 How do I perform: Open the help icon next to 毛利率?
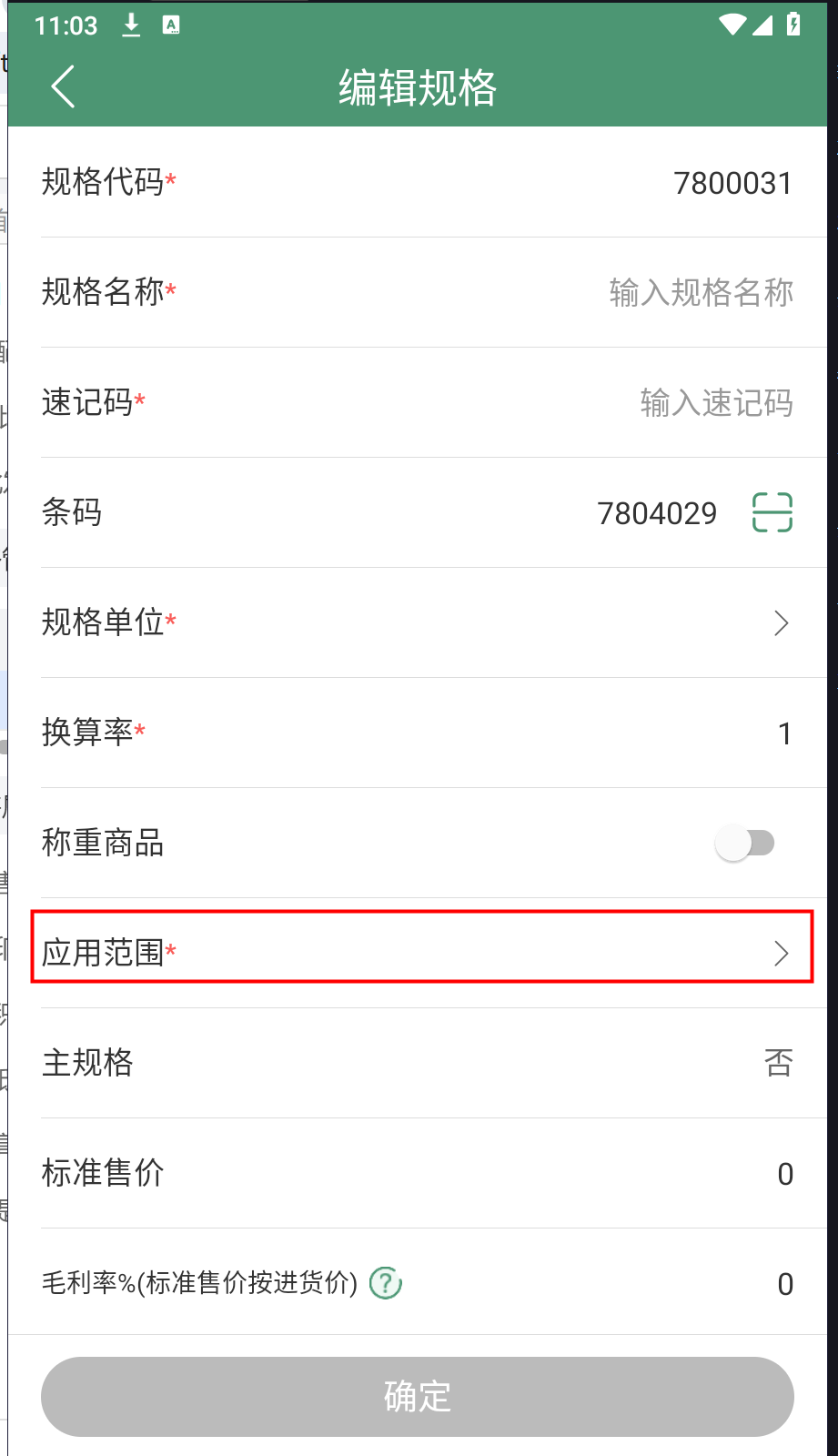coord(386,1283)
